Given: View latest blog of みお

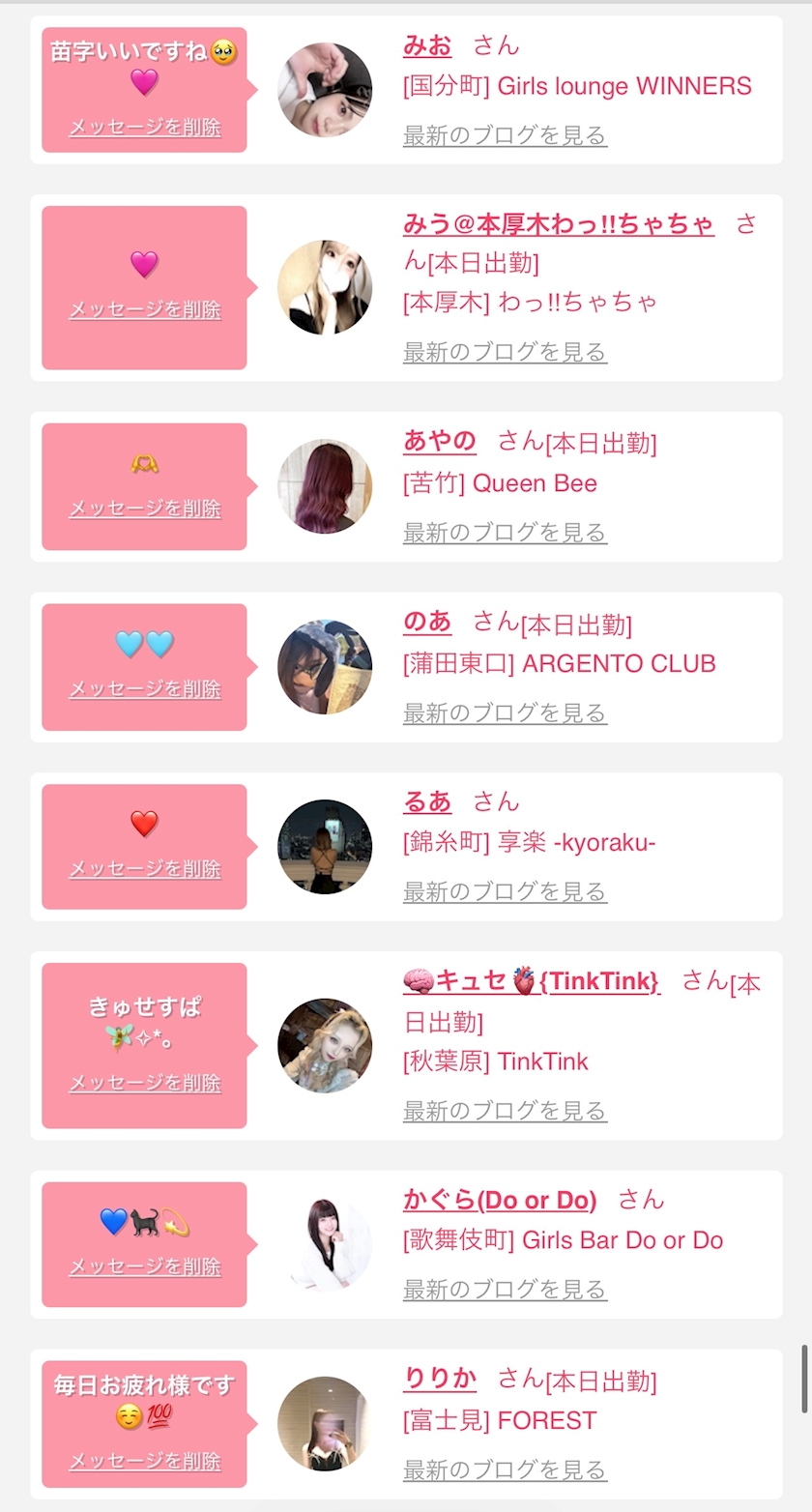Looking at the screenshot, I should coord(505,135).
